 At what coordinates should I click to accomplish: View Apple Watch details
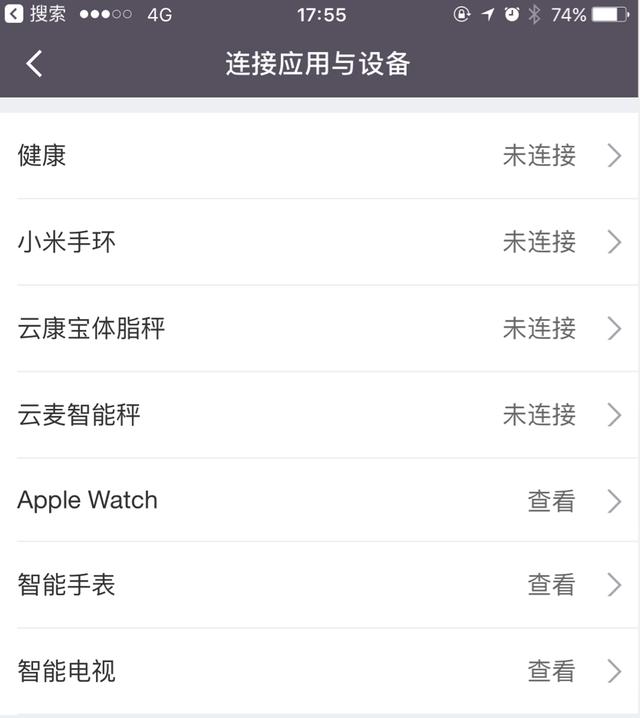pos(320,500)
